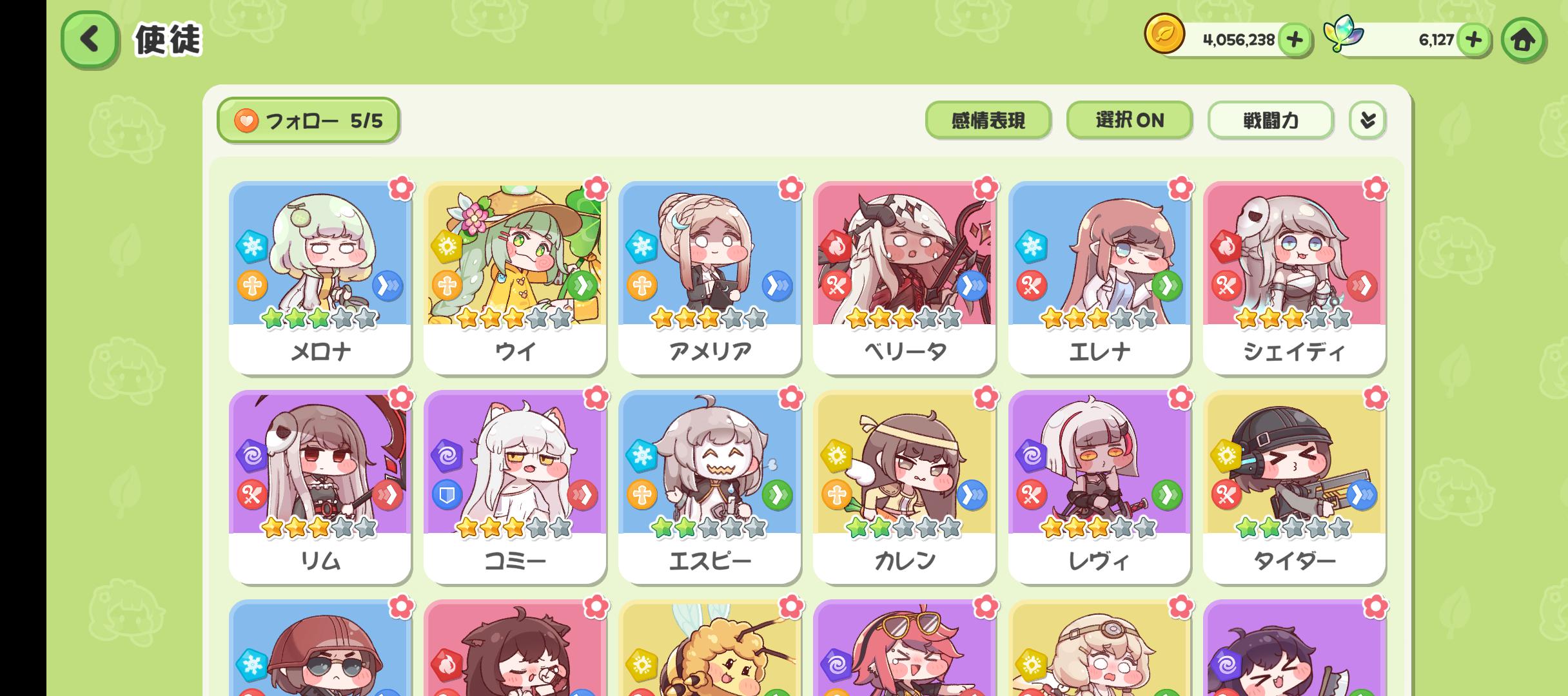This screenshot has height=696, width=1568.
Task: Open the 戦闘力 sort option
Action: pos(1270,121)
